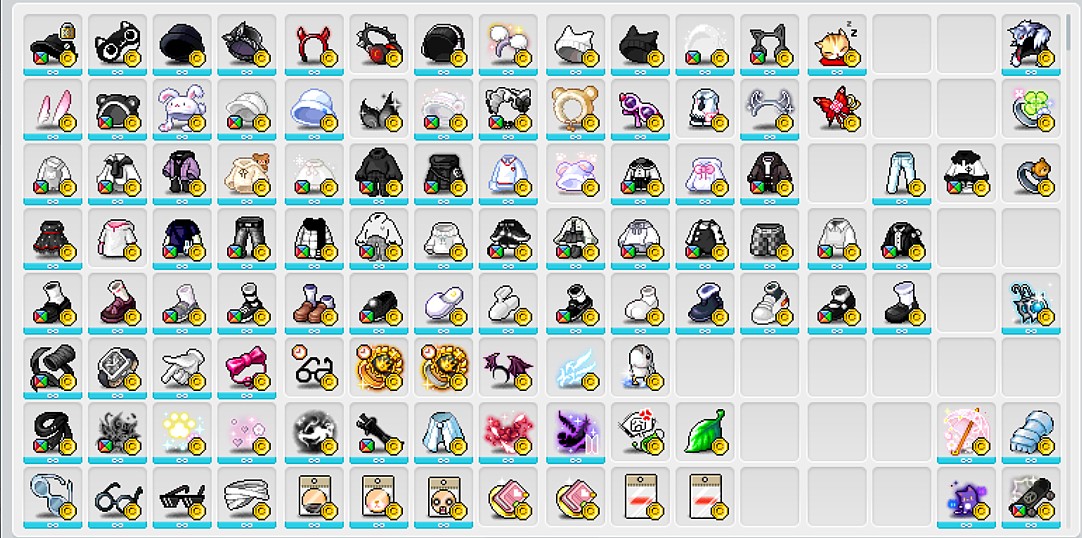Select the green leaf item

(704, 432)
